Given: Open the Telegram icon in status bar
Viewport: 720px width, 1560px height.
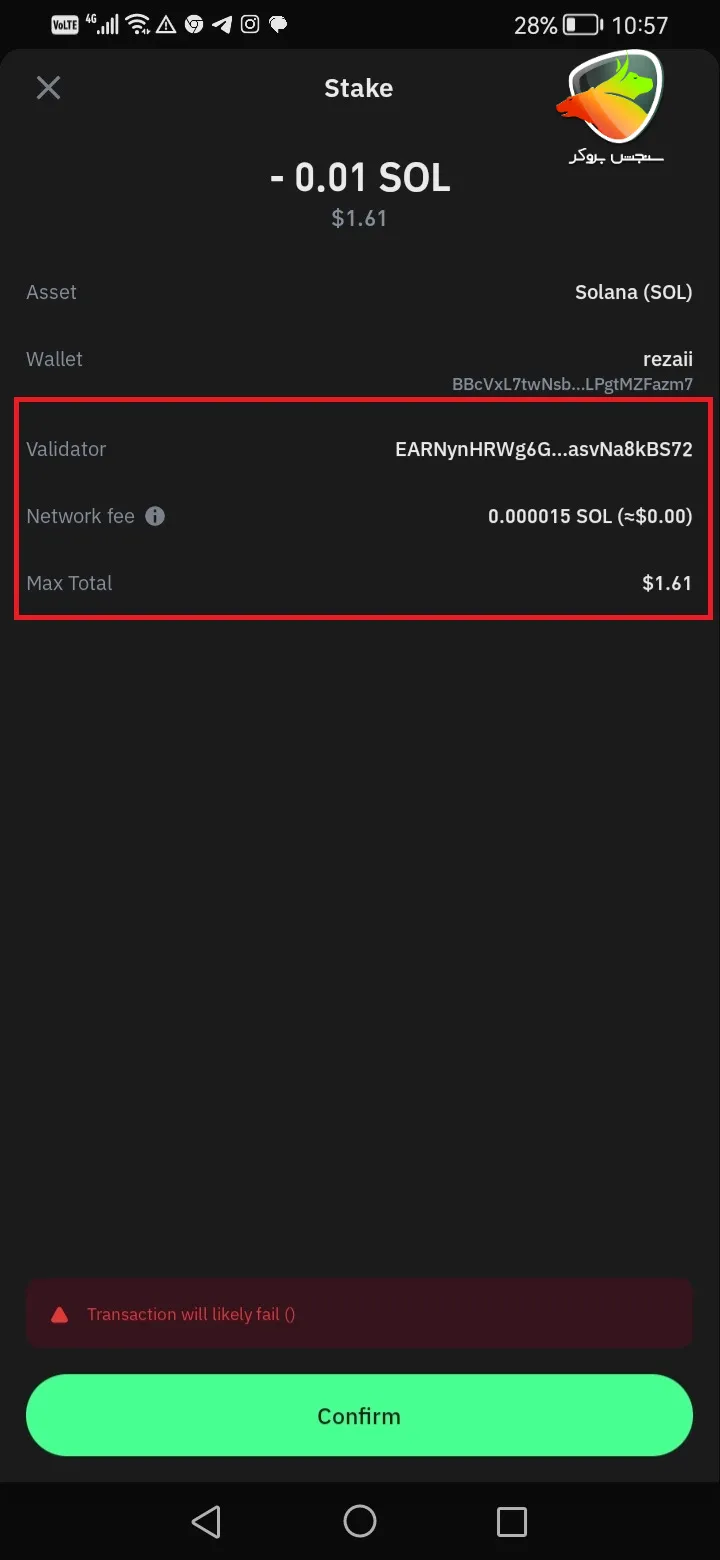Looking at the screenshot, I should 222,24.
